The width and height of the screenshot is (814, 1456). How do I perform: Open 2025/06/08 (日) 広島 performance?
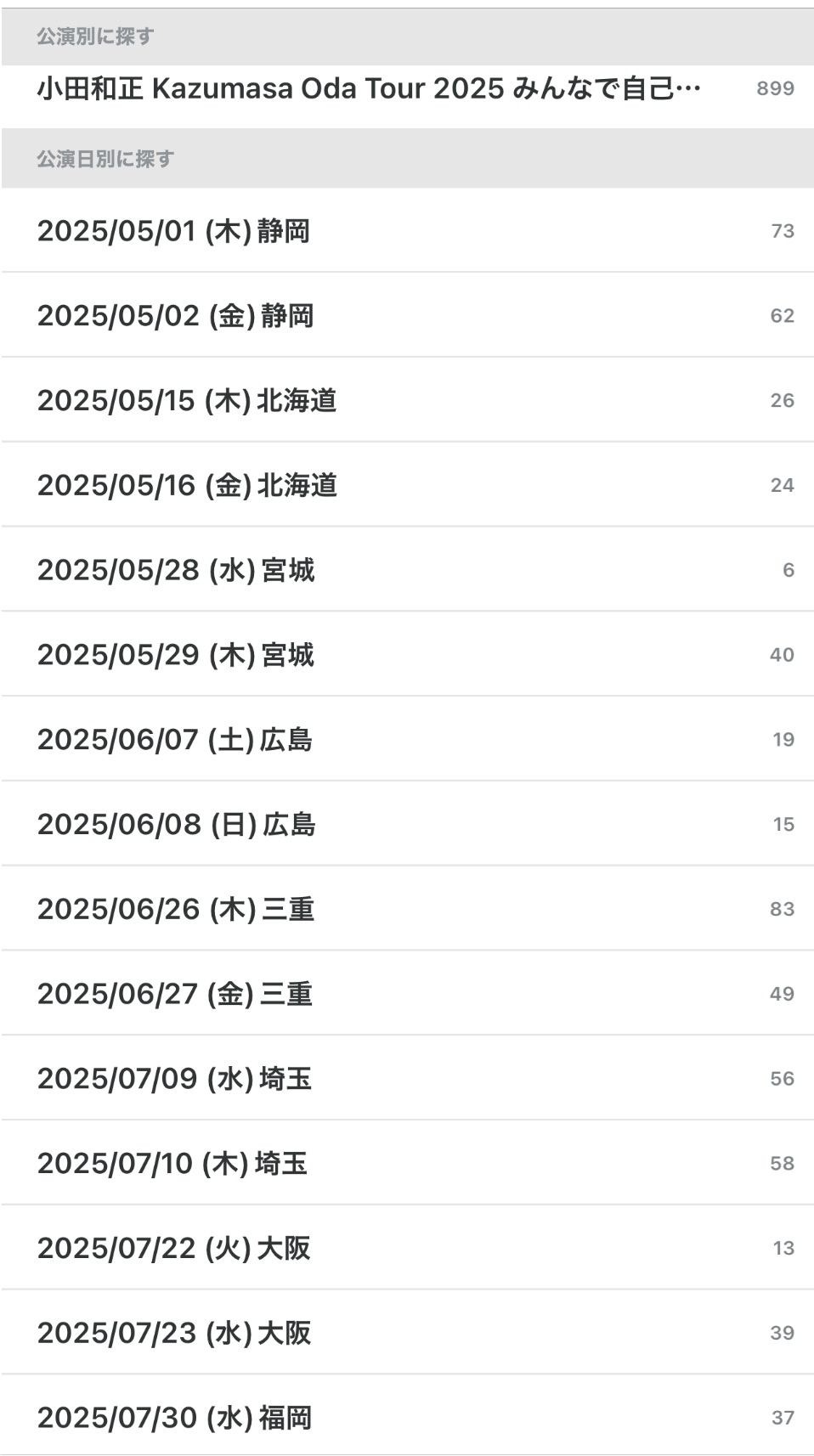(407, 824)
